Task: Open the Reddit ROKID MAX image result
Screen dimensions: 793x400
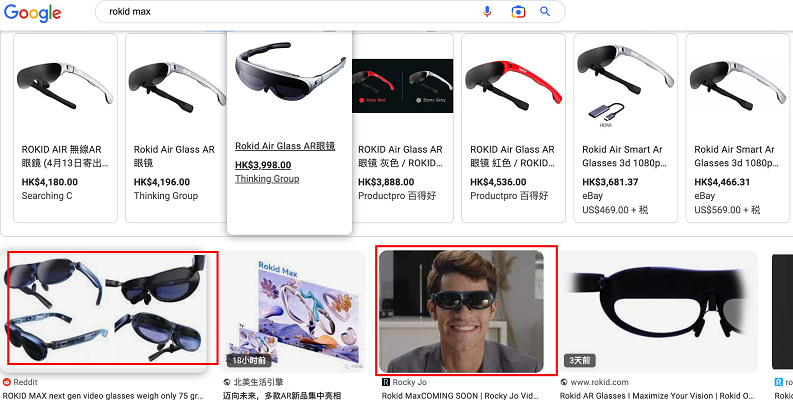Action: [x=111, y=308]
